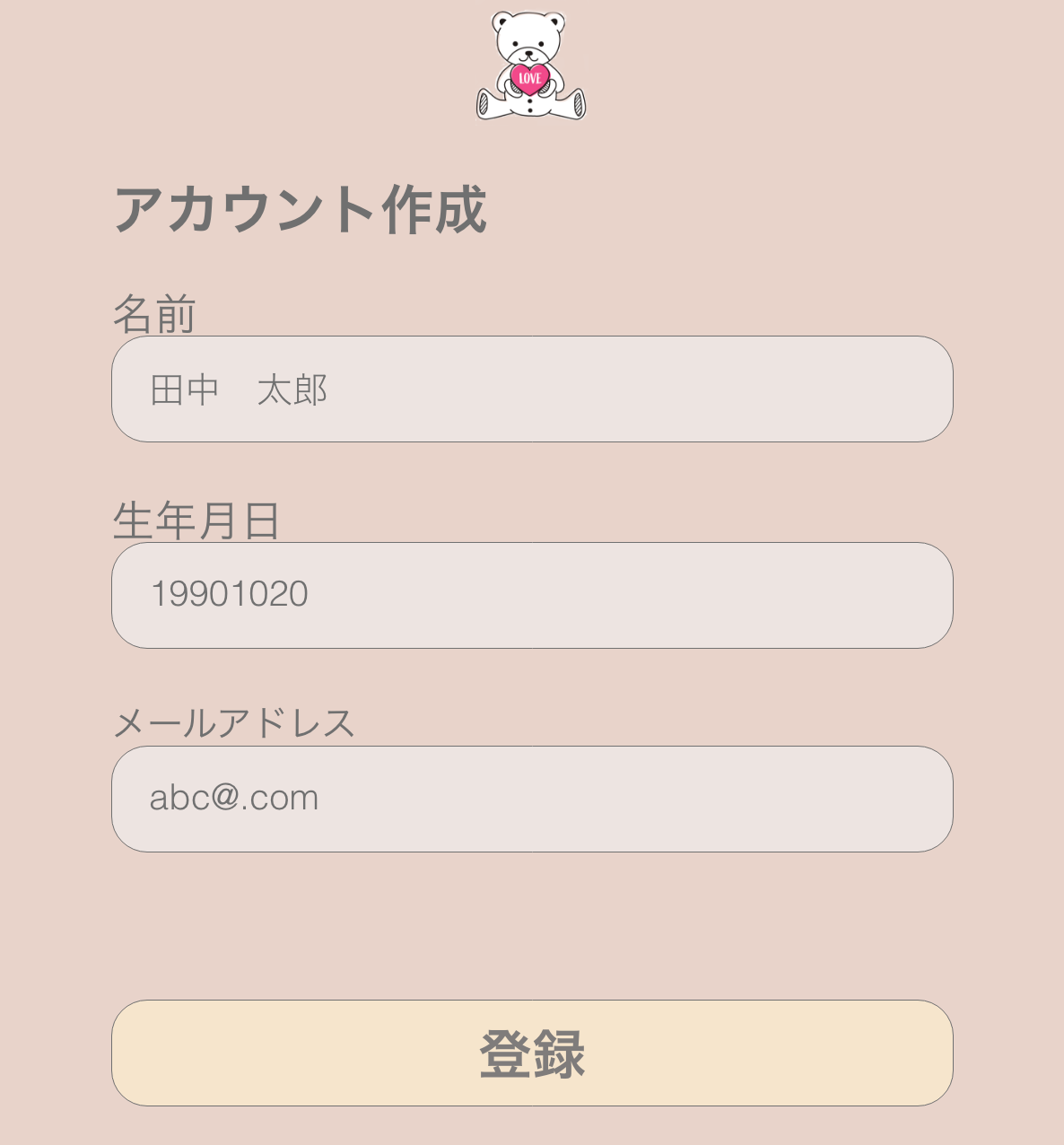Focus the メールアドレス email field
The height and width of the screenshot is (1145, 1064).
pyautogui.click(x=532, y=799)
